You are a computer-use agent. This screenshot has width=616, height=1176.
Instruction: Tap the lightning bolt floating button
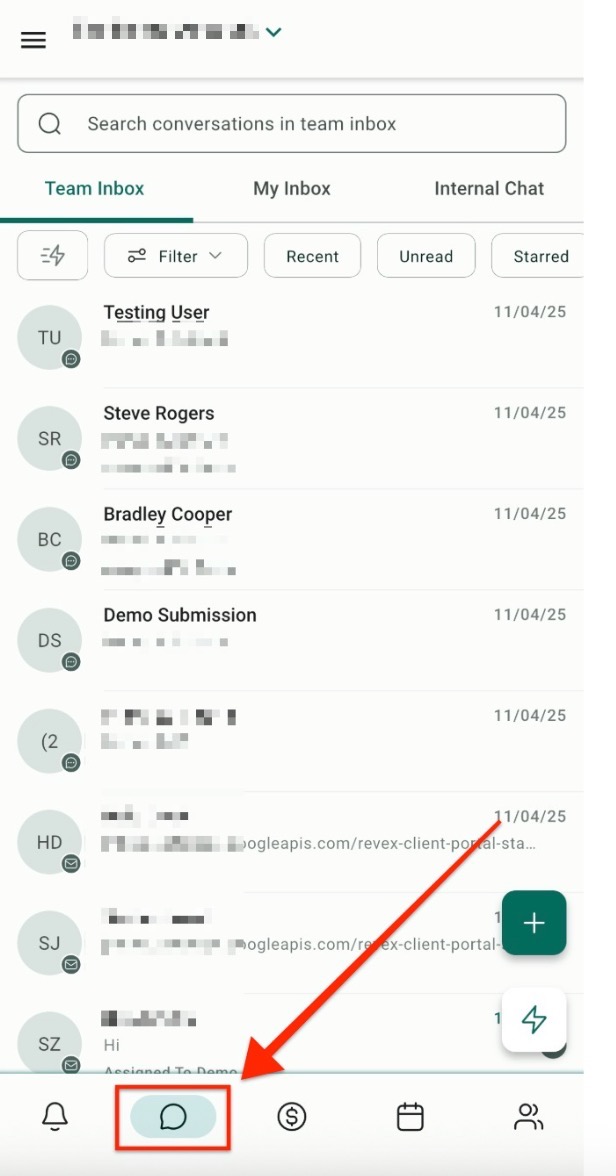[x=534, y=1020]
